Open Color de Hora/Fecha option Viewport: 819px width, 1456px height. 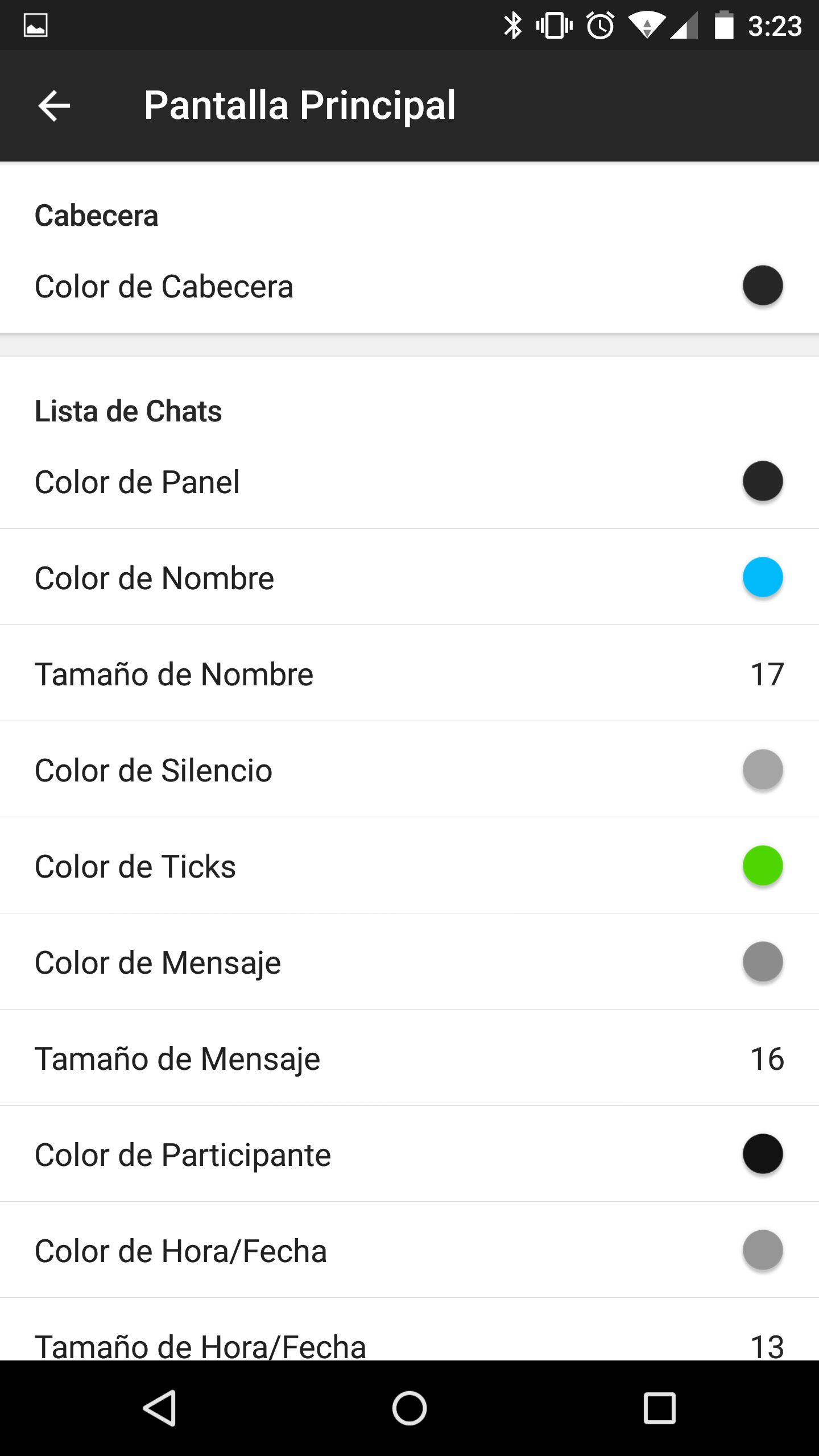point(409,1250)
